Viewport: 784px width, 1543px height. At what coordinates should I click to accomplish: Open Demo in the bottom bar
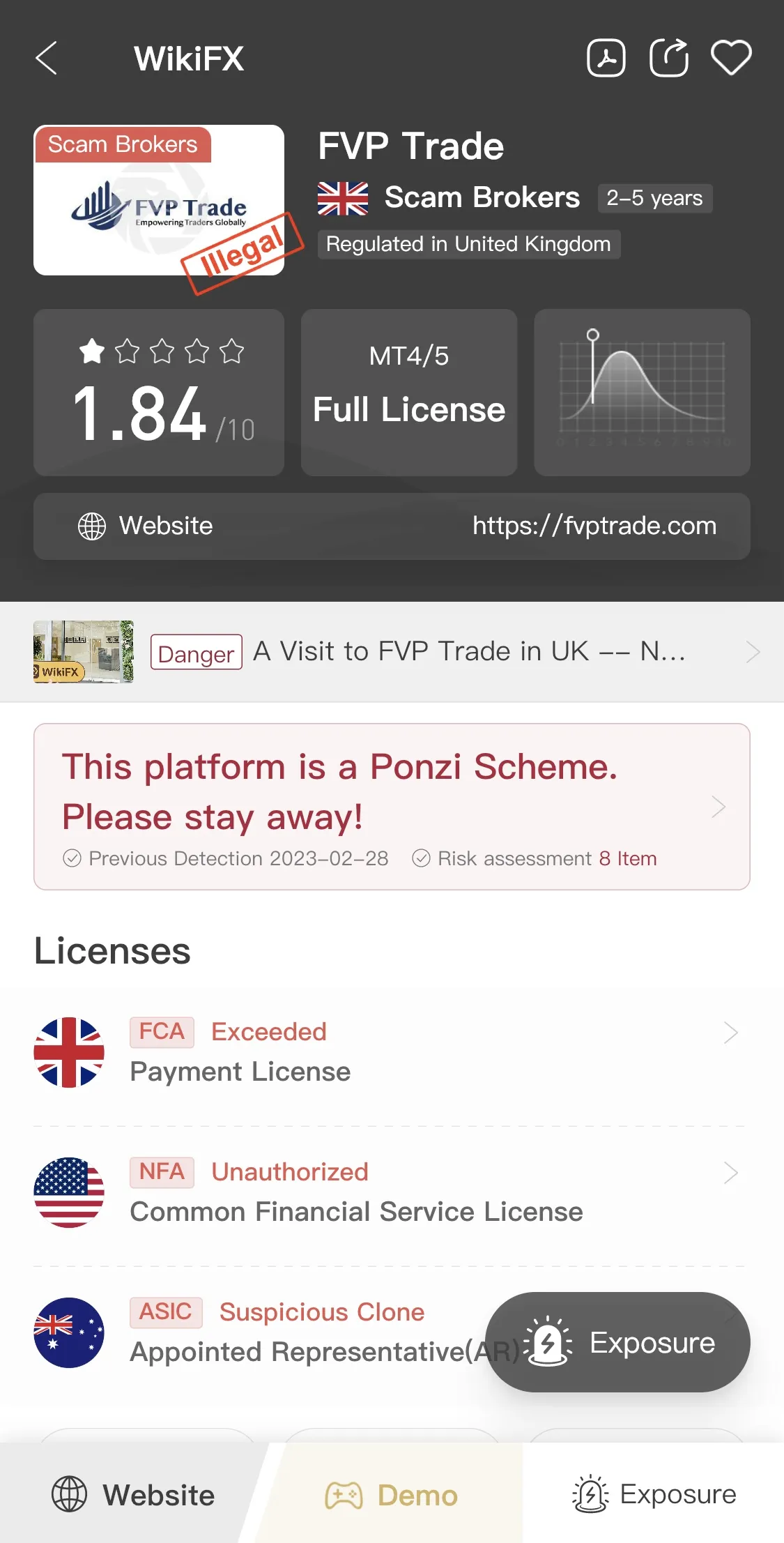click(x=392, y=1495)
